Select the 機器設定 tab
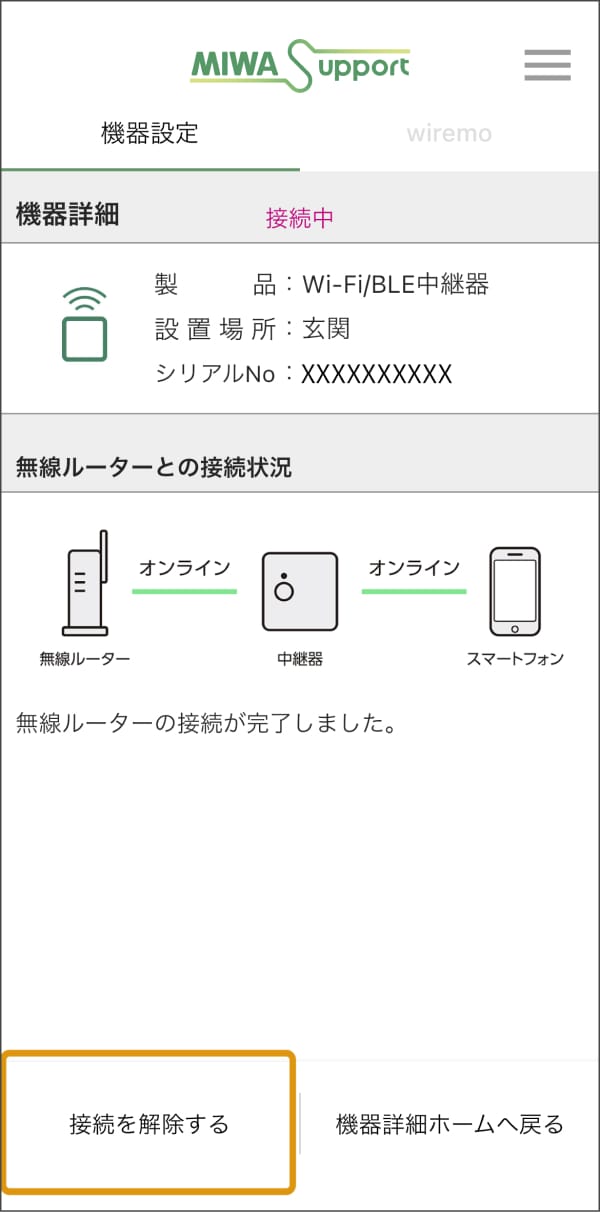 point(150,134)
